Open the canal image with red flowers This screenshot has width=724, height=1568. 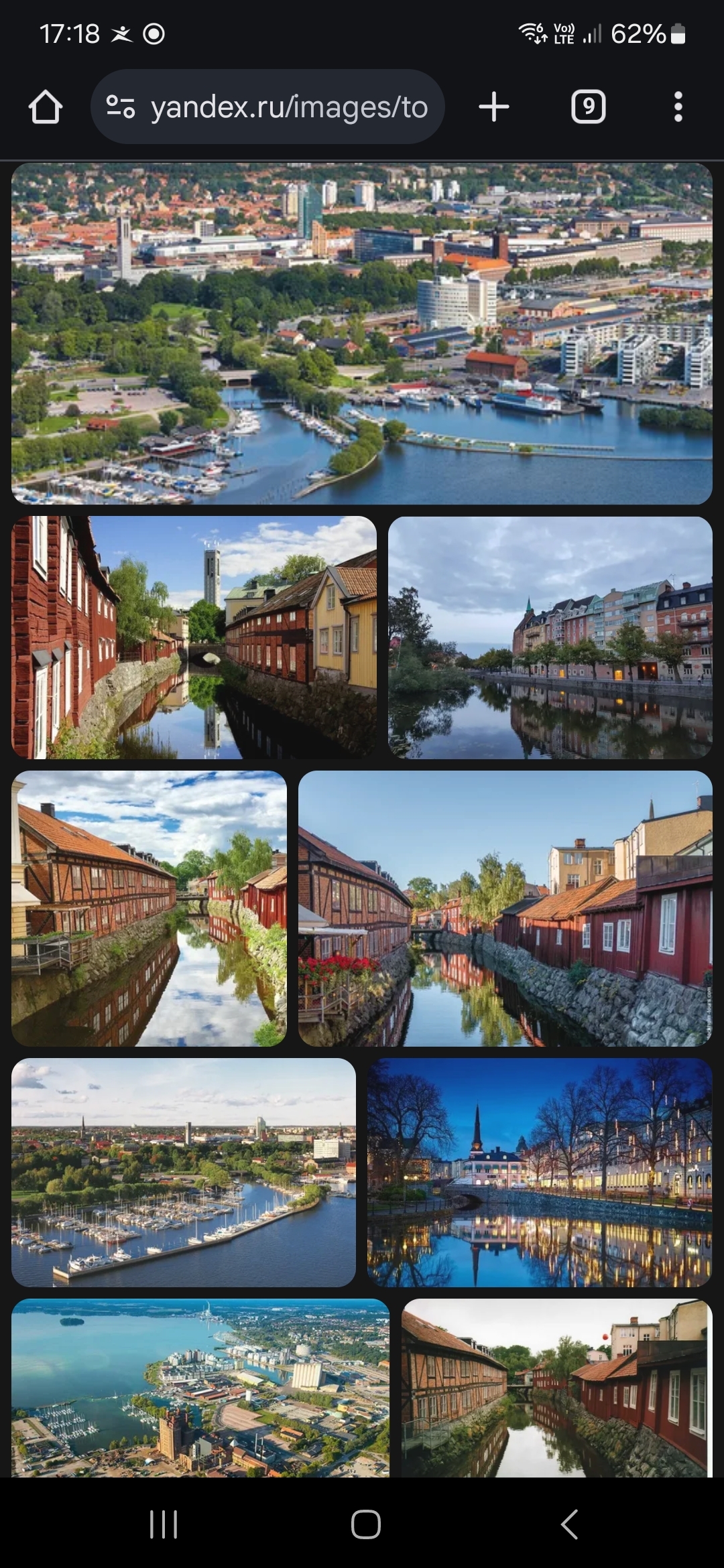pyautogui.click(x=505, y=908)
